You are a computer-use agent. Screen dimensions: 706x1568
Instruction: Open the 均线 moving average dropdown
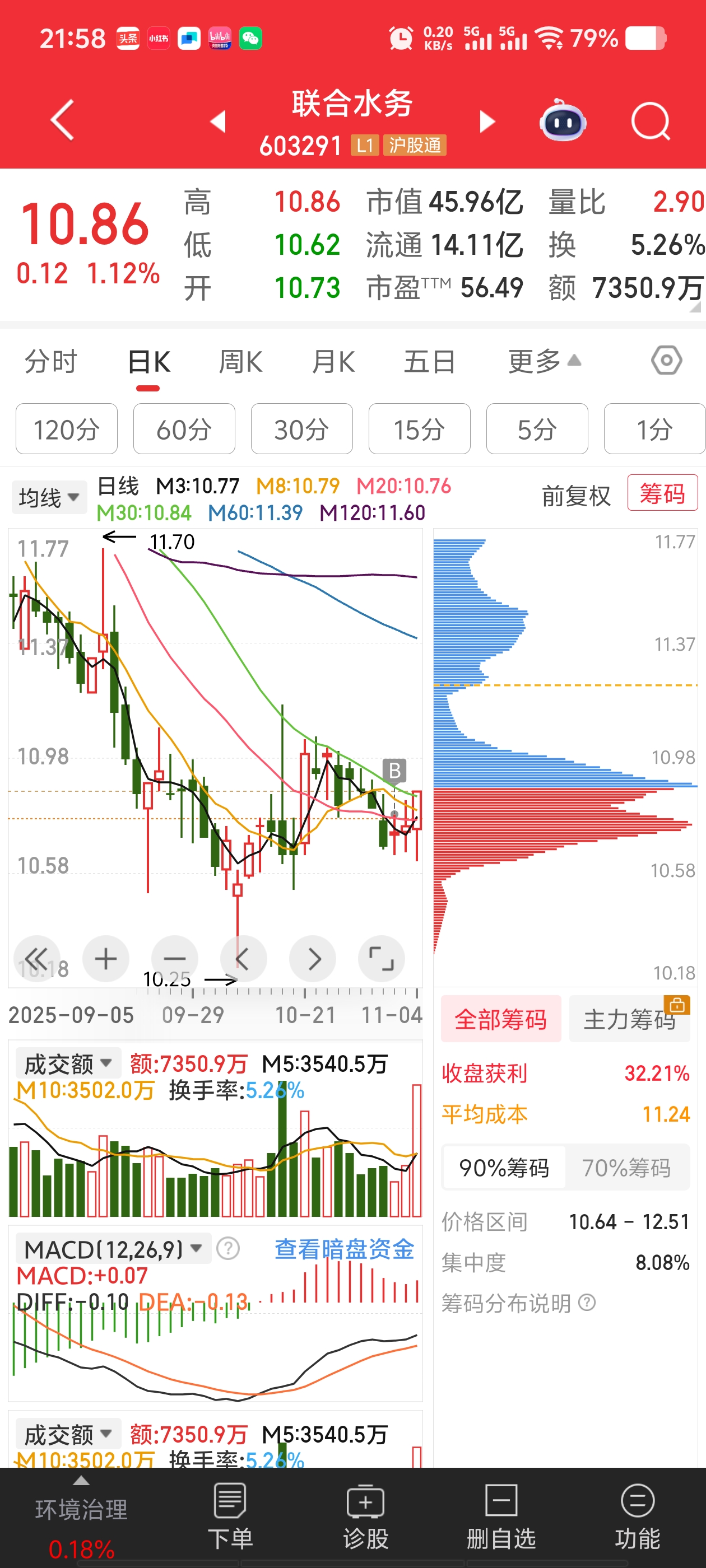tap(49, 497)
